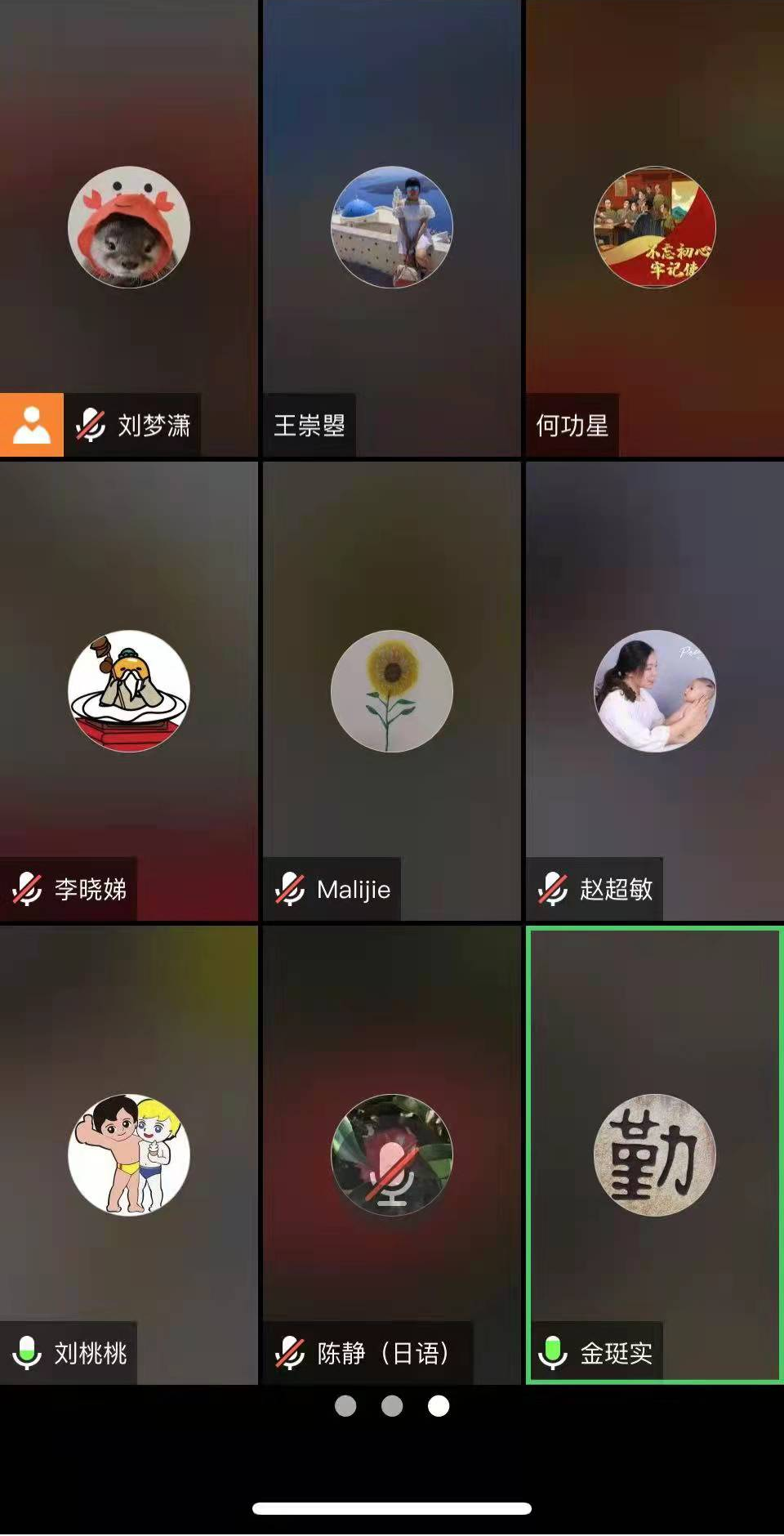Open 刘梦潇's participant tile

pos(129,227)
